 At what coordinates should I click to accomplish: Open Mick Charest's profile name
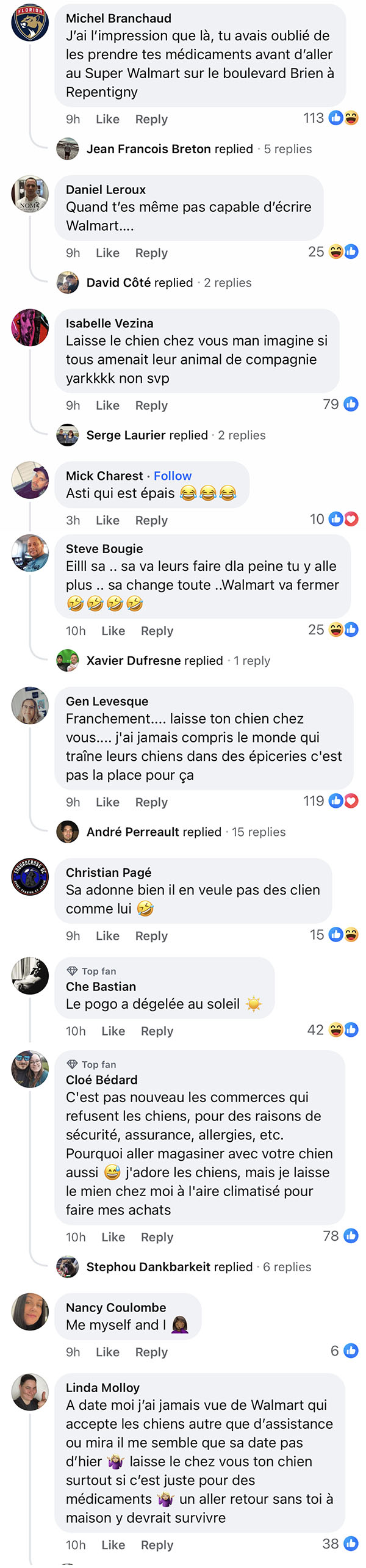coord(104,476)
